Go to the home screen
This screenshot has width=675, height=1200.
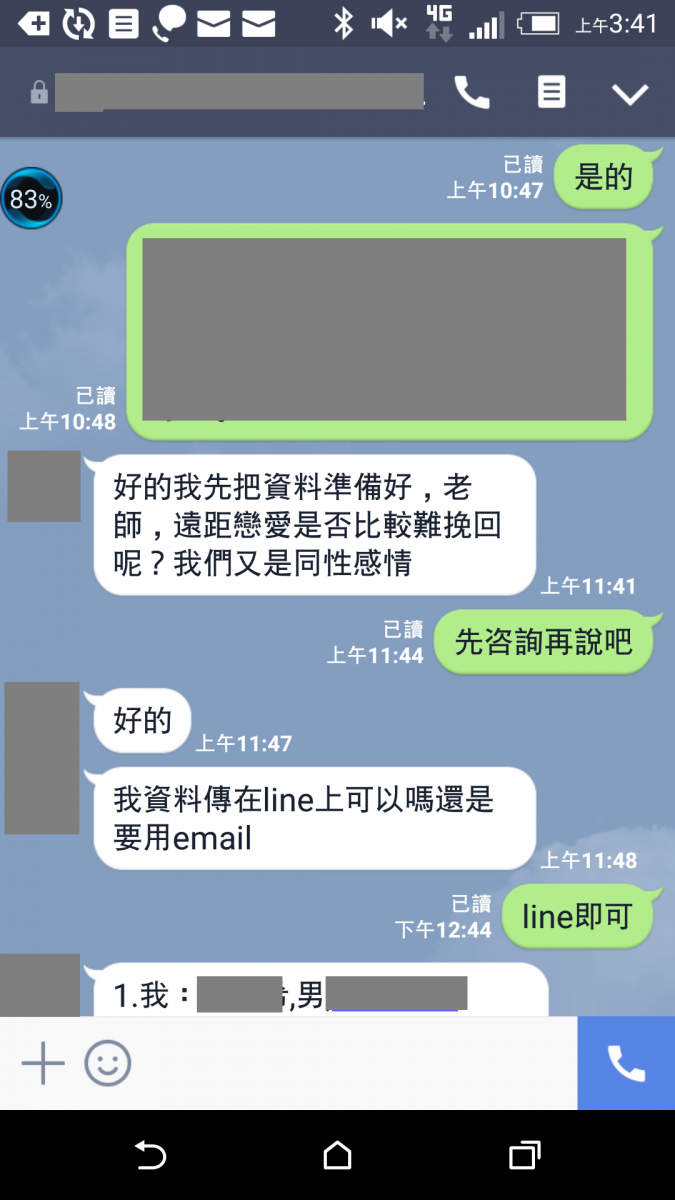(x=337, y=1156)
